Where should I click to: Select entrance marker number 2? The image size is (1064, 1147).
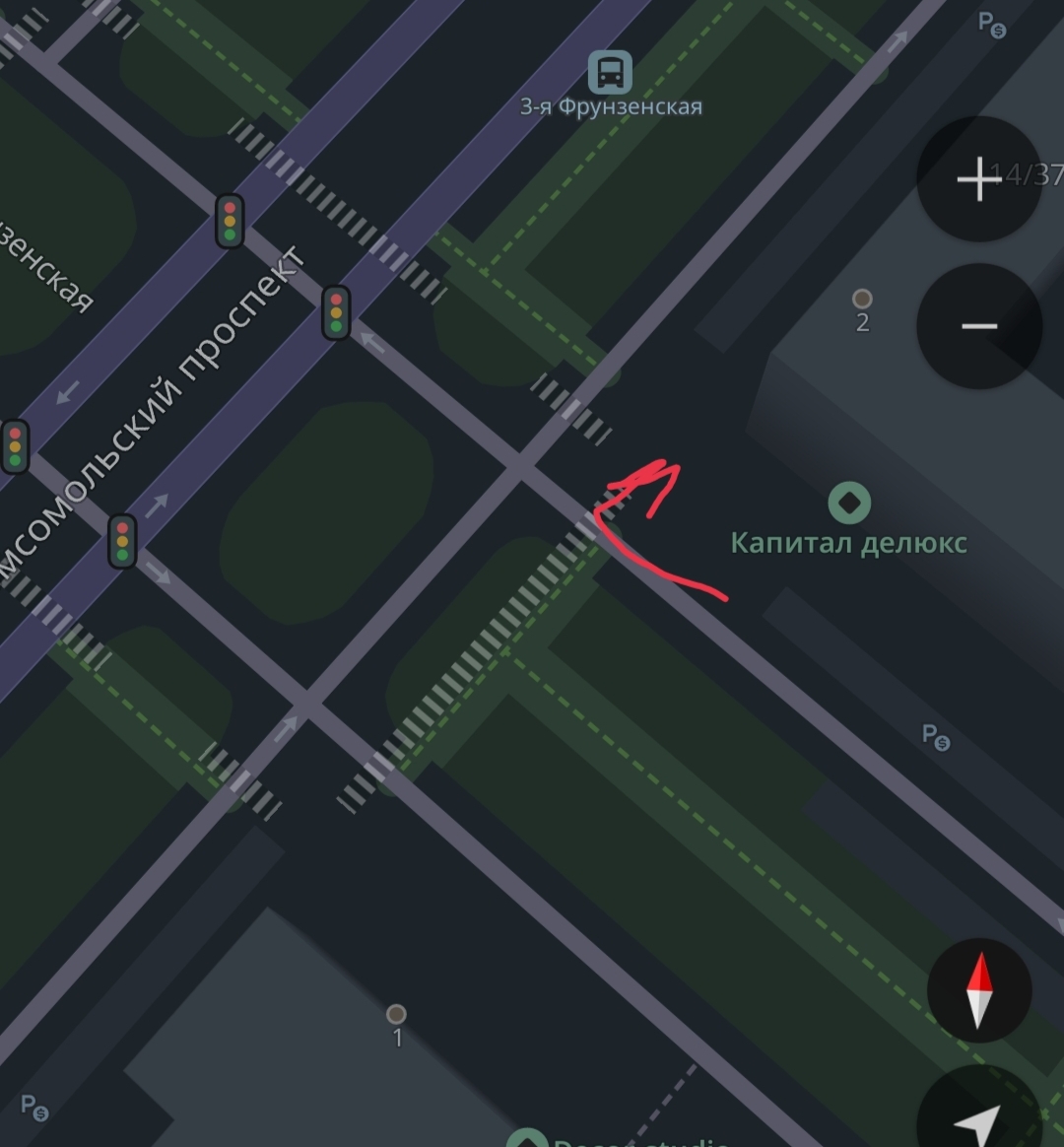click(x=862, y=300)
